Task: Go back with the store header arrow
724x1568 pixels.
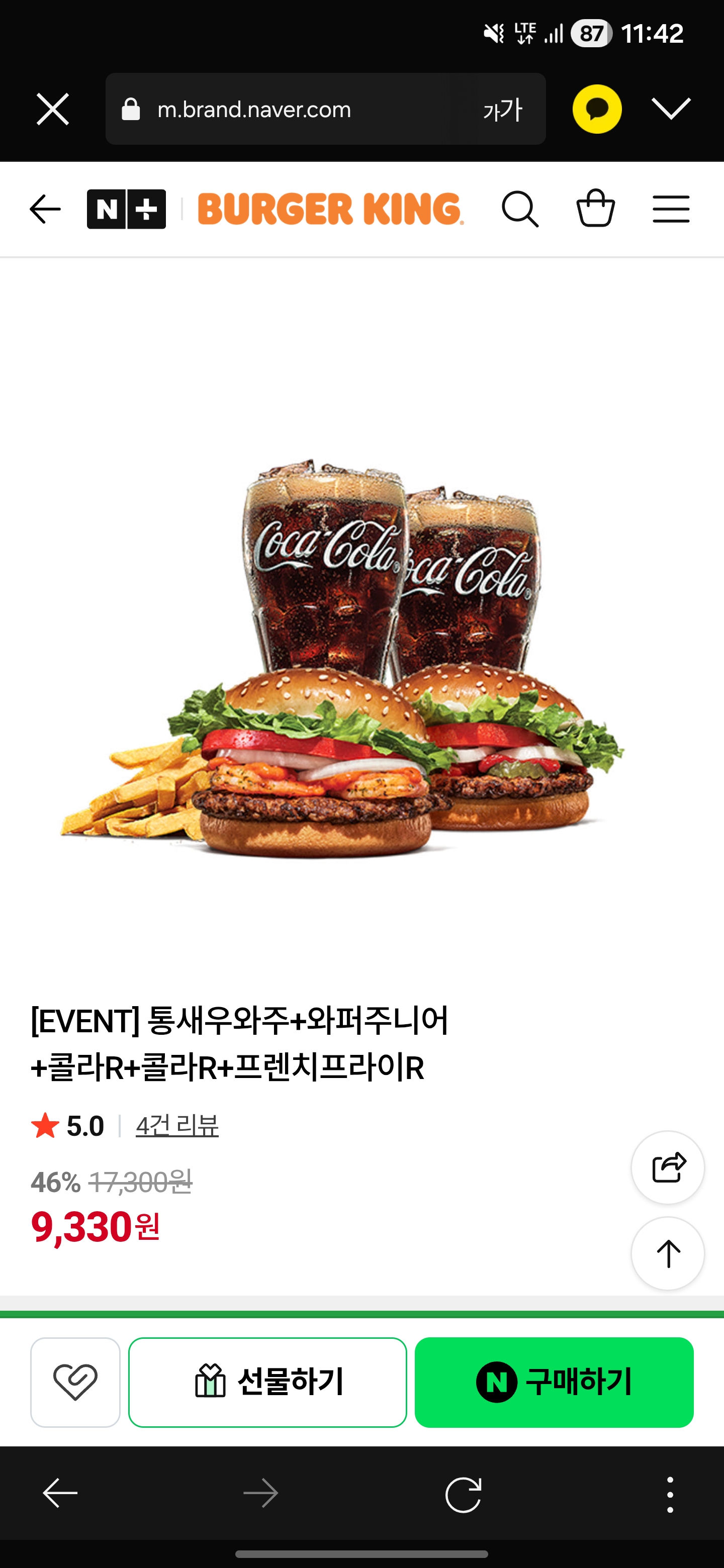Action: [45, 210]
